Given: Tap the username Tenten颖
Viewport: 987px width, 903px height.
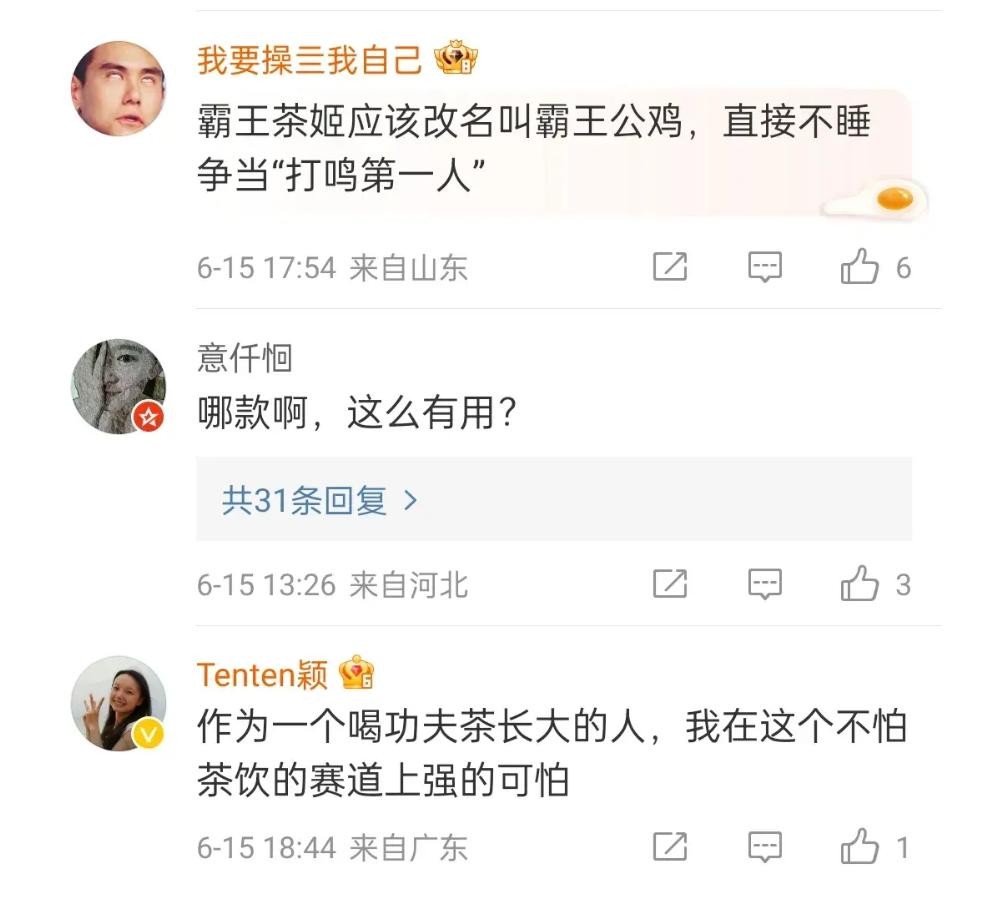Looking at the screenshot, I should coord(262,675).
